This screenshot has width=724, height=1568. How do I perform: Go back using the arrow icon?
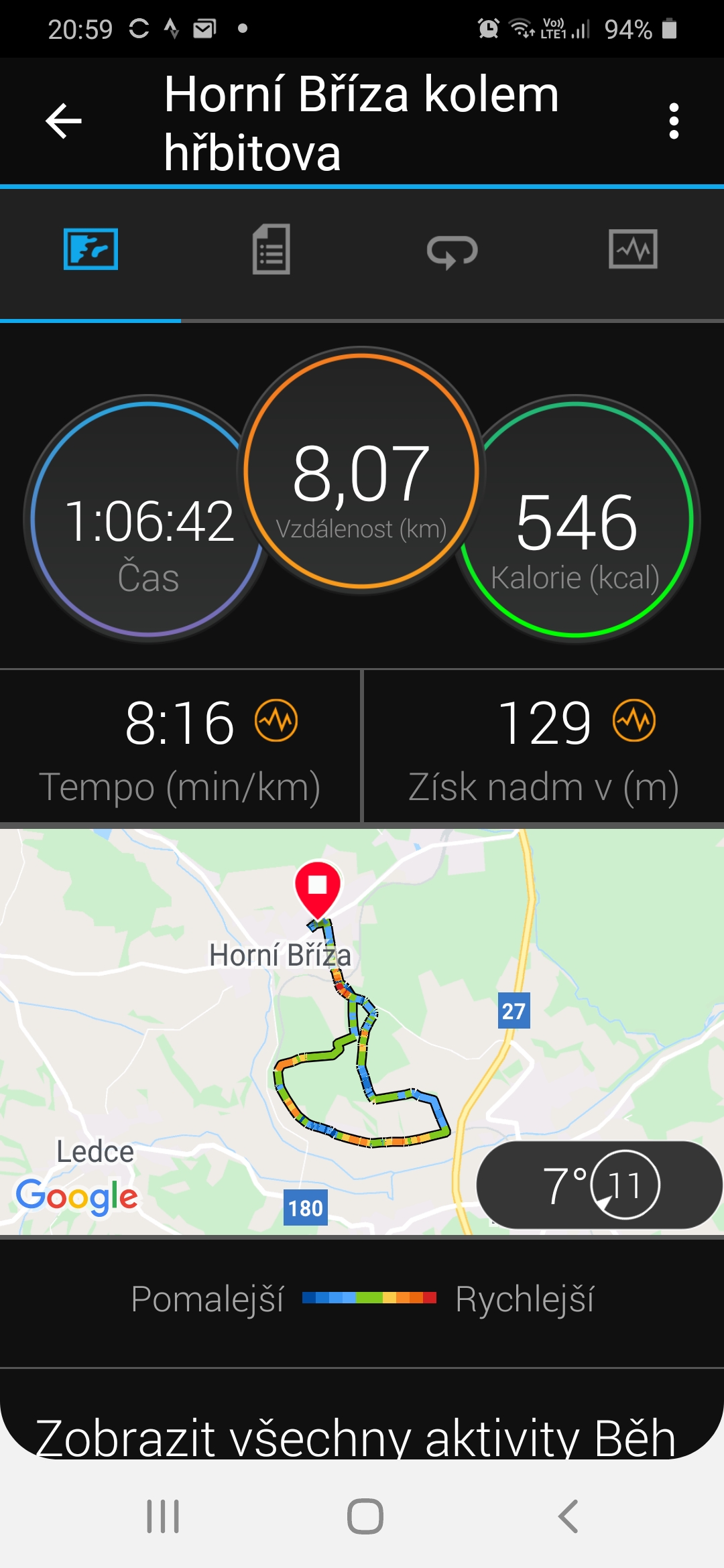click(x=64, y=121)
